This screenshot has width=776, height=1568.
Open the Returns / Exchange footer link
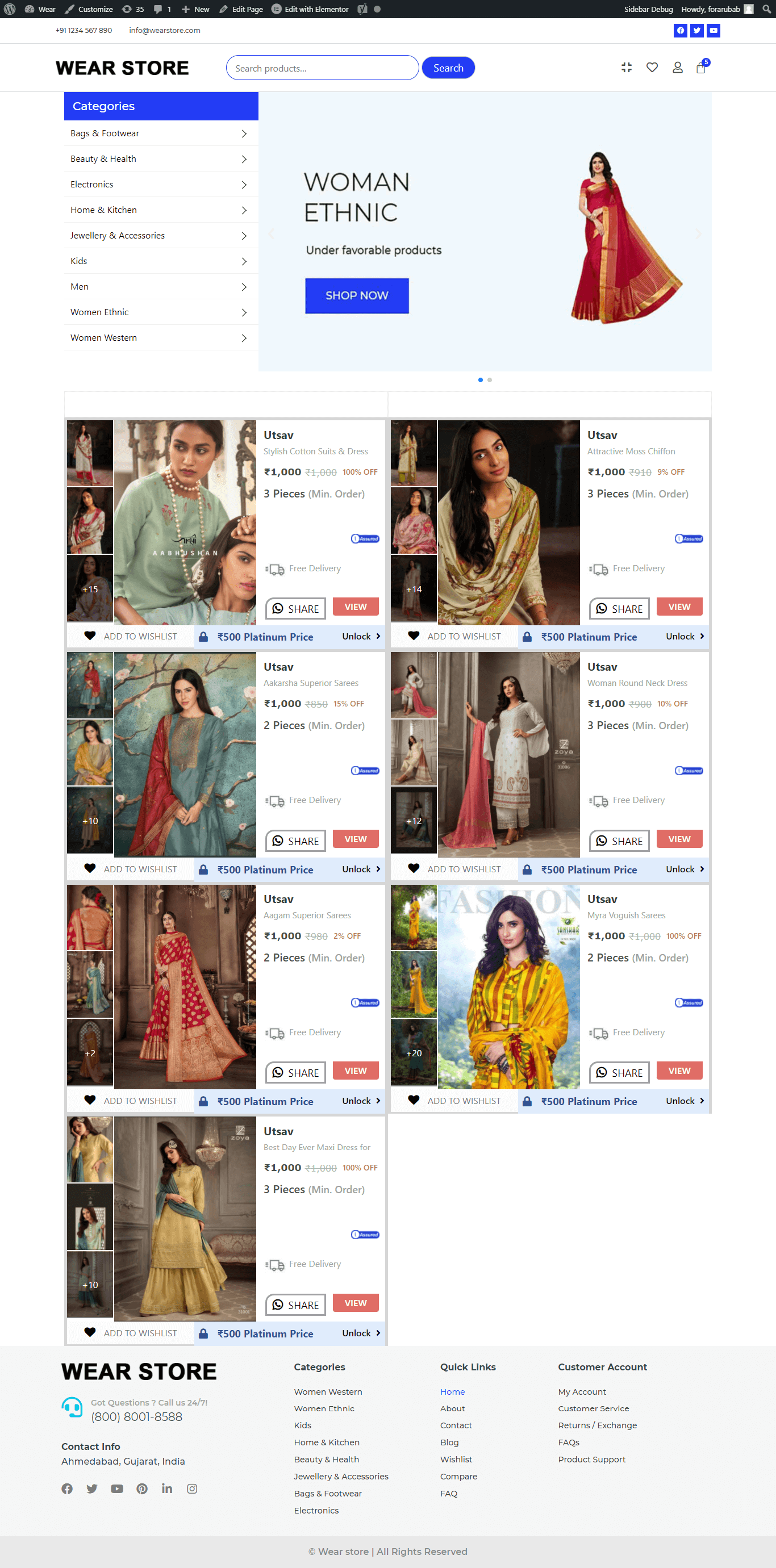[x=597, y=1425]
